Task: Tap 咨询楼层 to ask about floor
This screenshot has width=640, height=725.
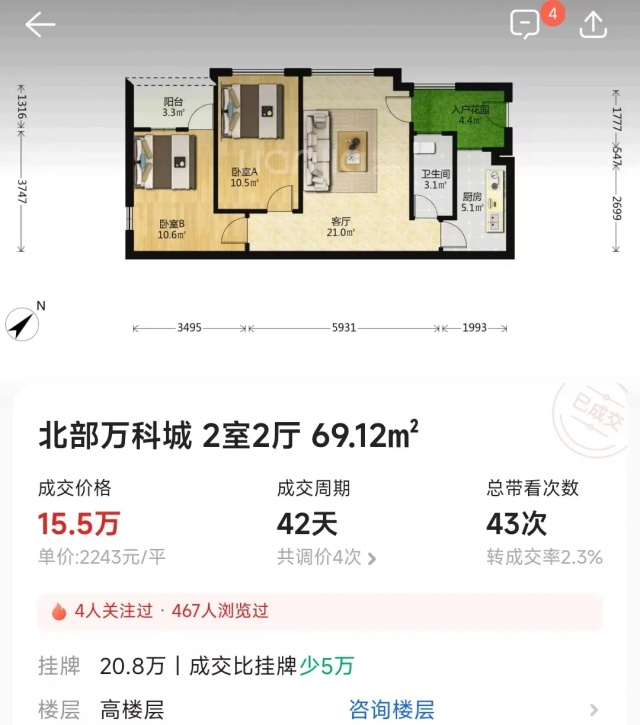Action: [x=391, y=710]
